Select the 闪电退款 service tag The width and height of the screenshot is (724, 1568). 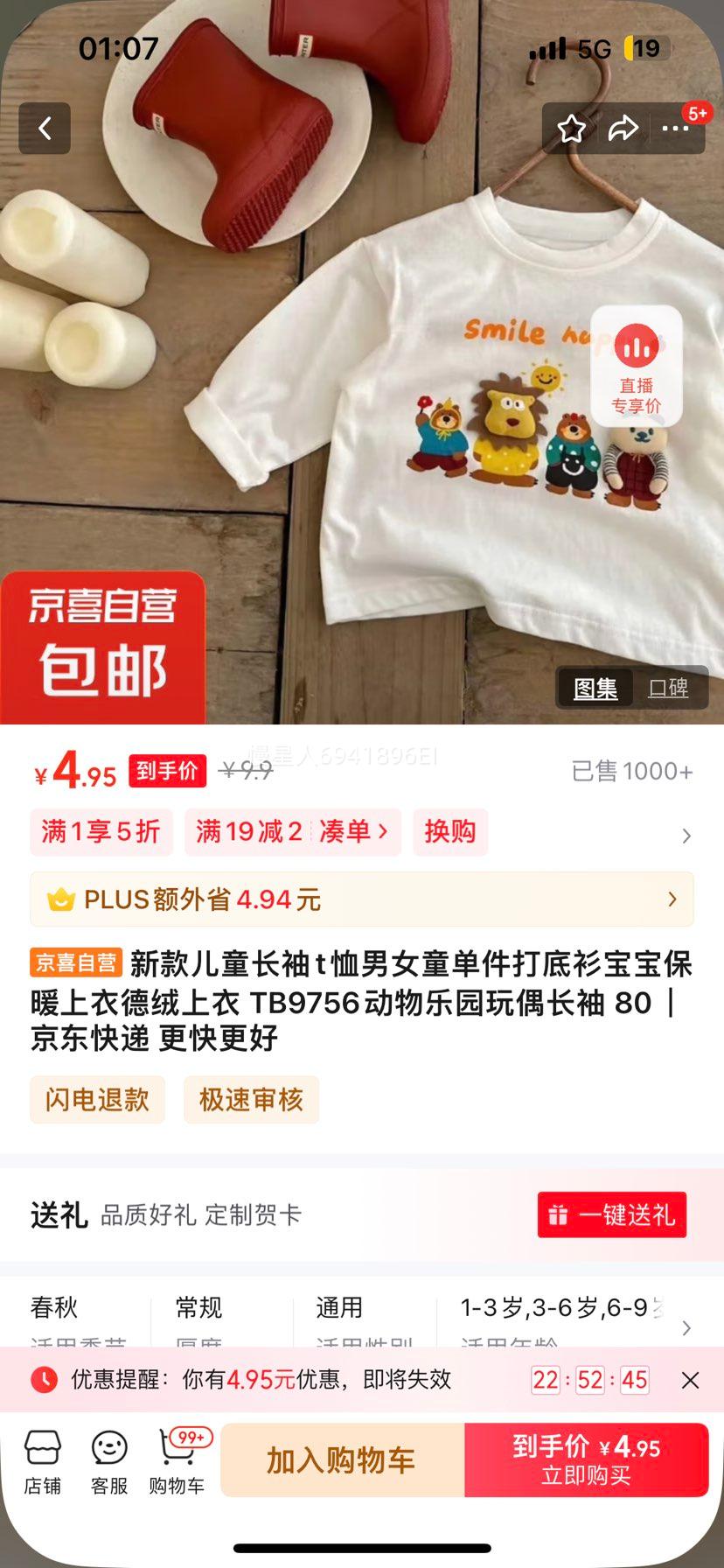96,1100
